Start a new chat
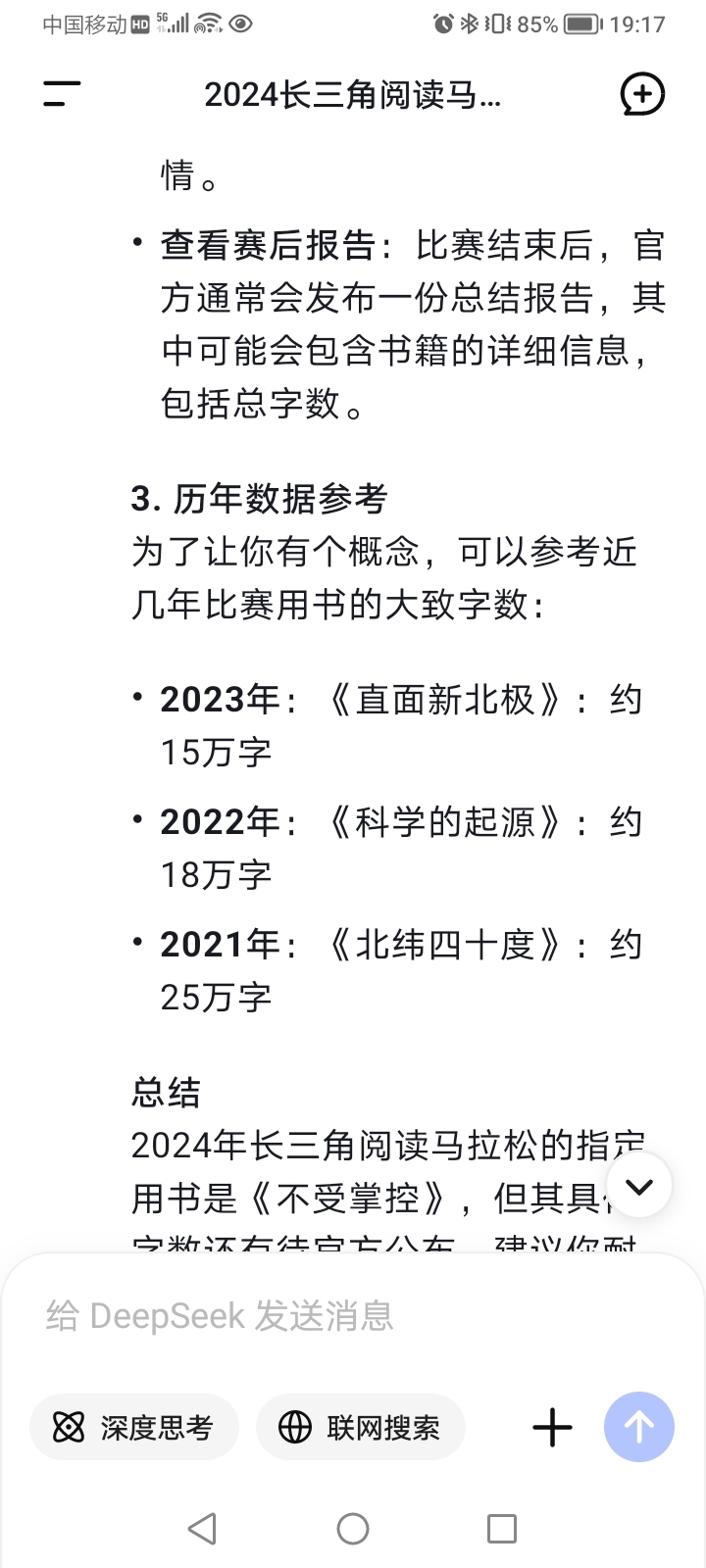The height and width of the screenshot is (1568, 706). [x=642, y=94]
